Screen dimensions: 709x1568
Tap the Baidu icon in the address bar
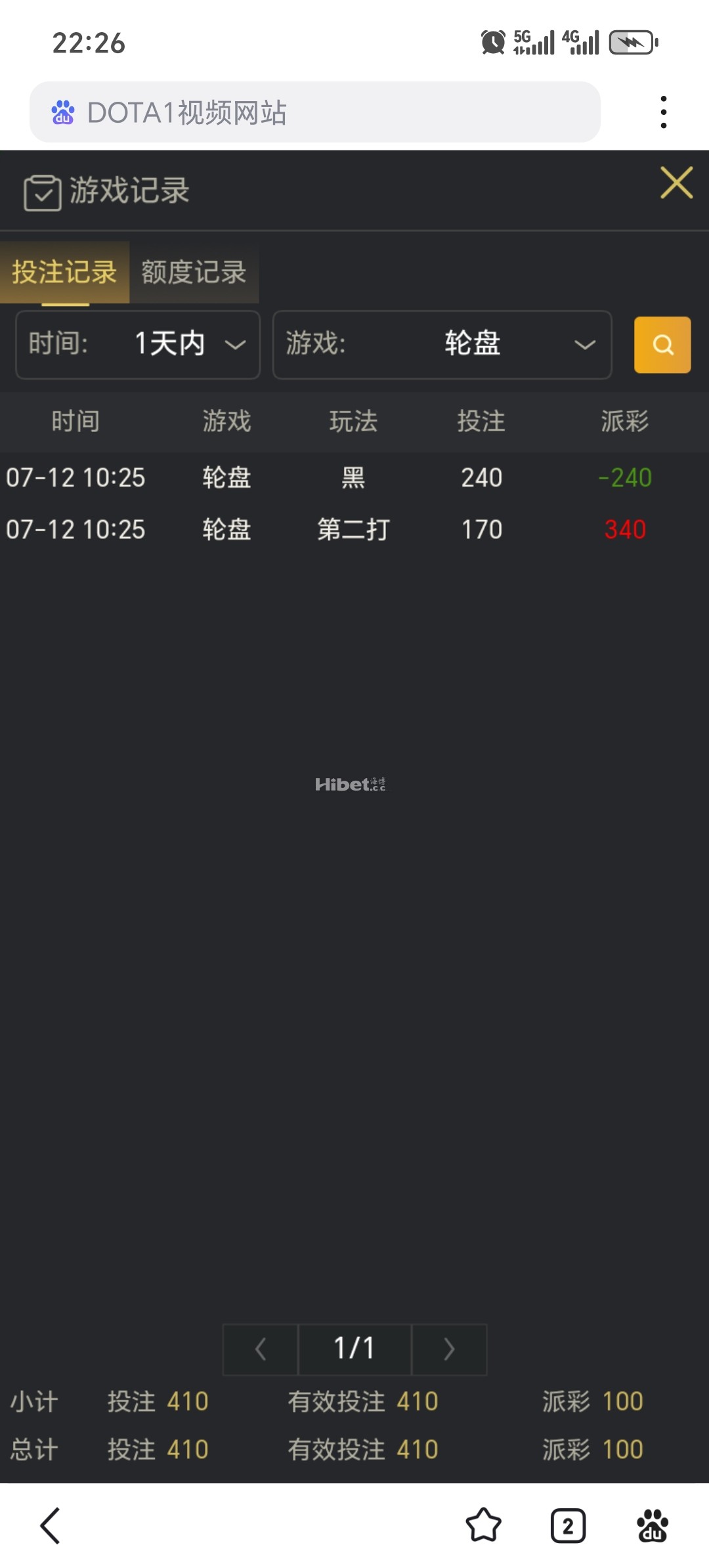(x=63, y=112)
